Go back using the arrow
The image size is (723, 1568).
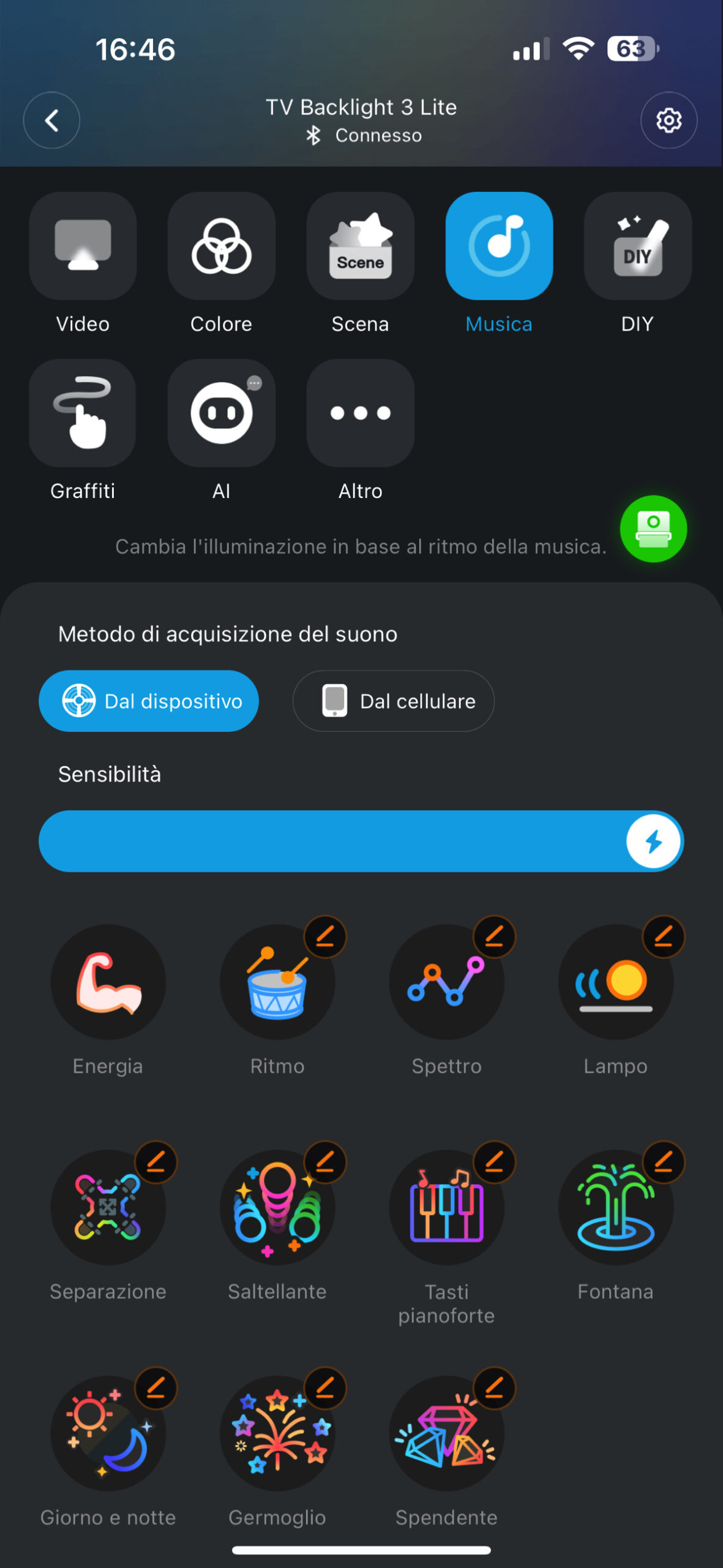coord(51,120)
